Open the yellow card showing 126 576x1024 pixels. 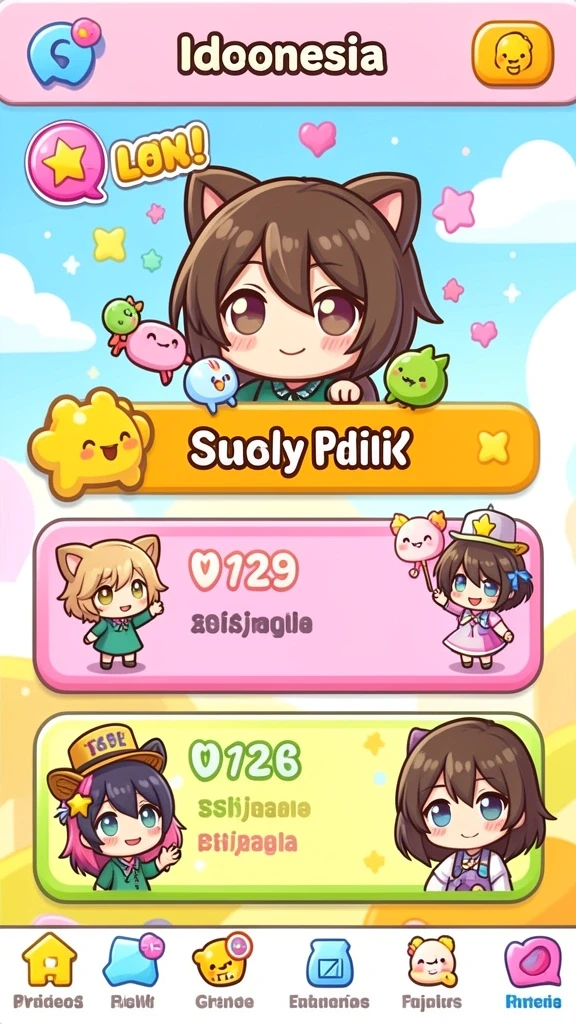coord(288,807)
